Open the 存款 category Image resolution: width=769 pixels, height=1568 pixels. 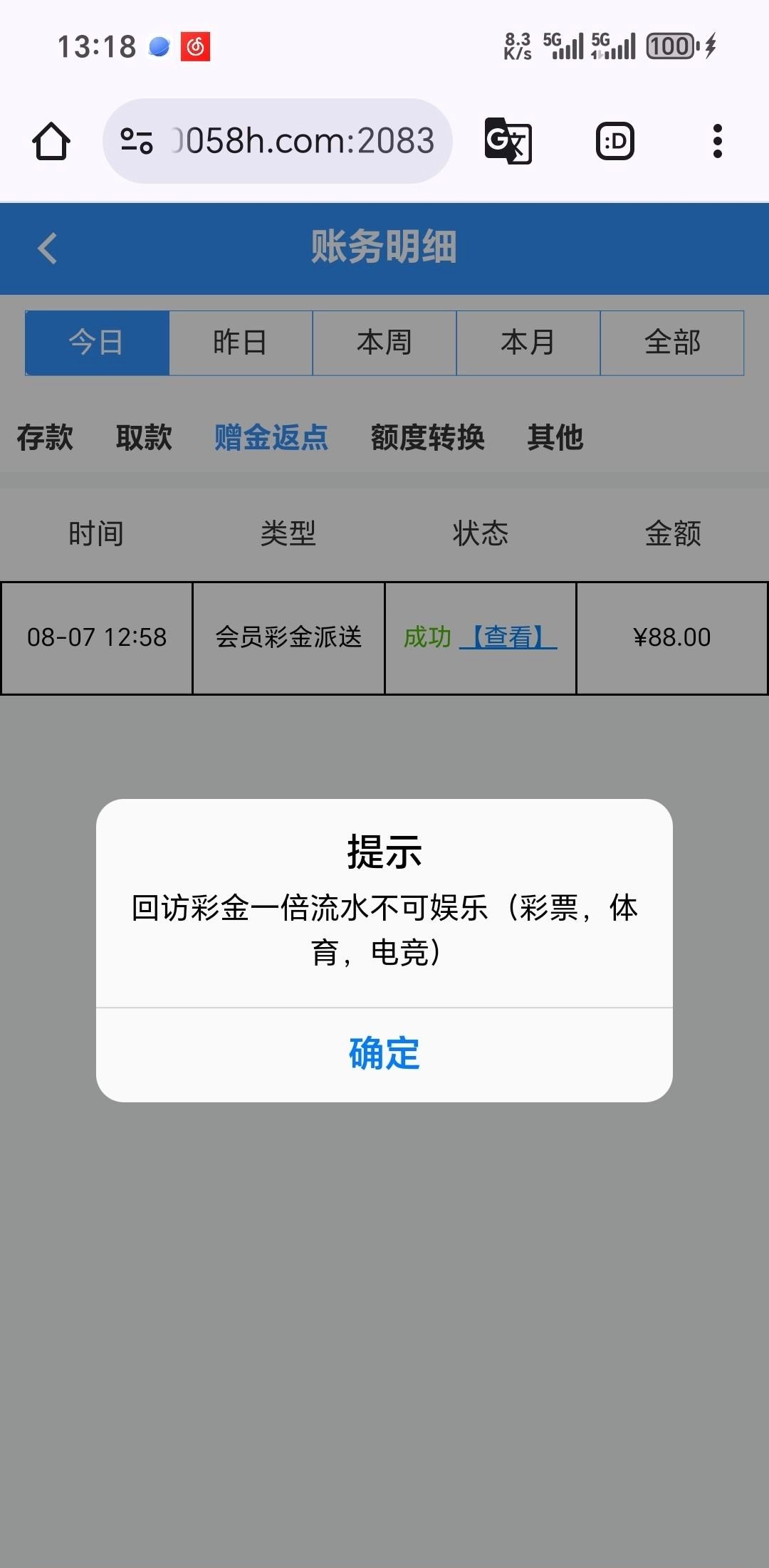coord(45,437)
